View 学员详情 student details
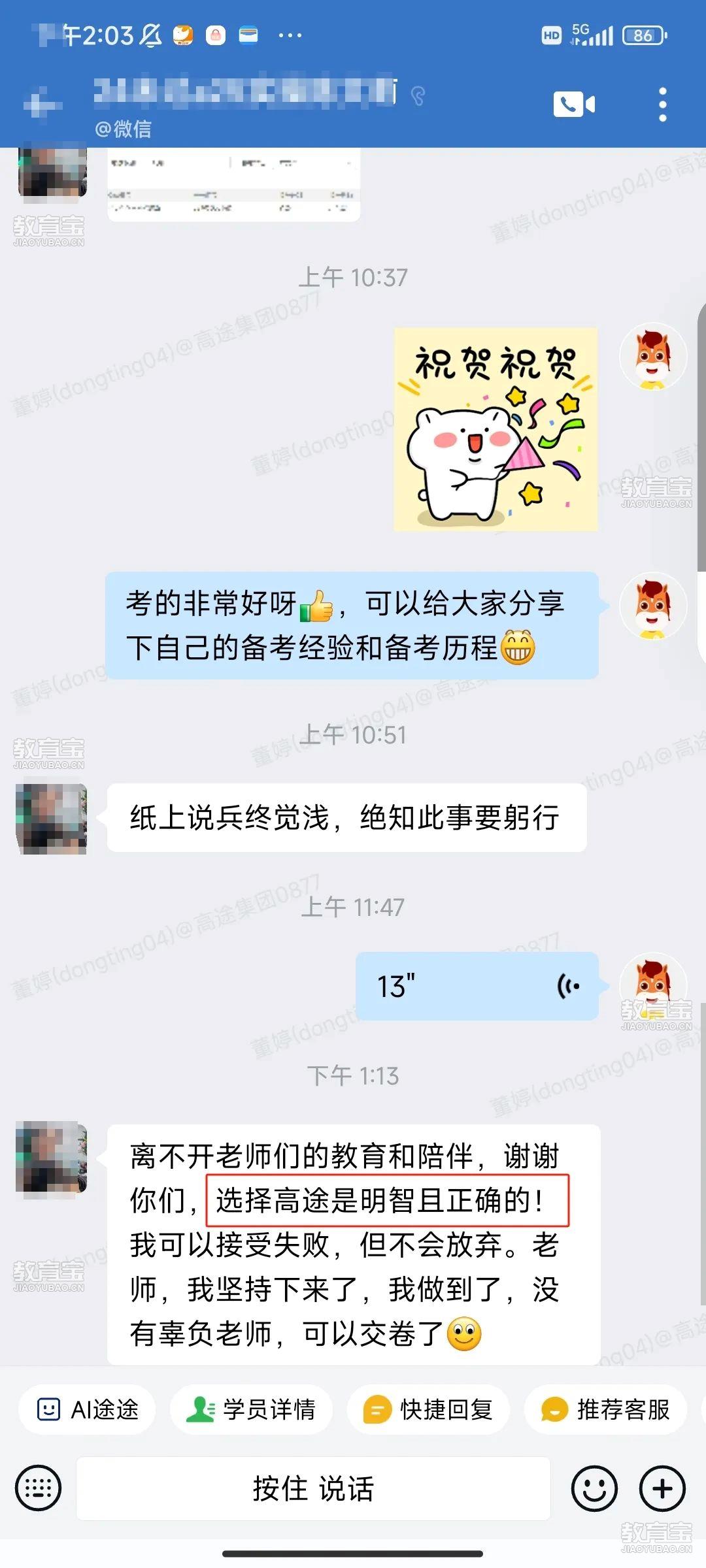 251,1409
